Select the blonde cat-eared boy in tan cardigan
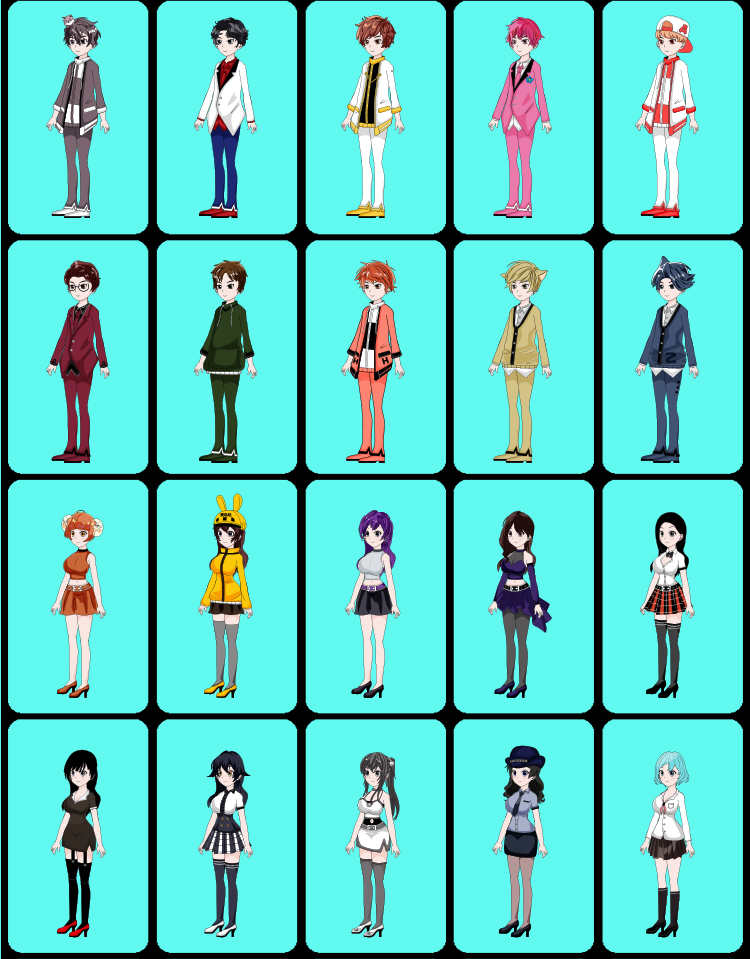The width and height of the screenshot is (750, 959). coord(523,357)
